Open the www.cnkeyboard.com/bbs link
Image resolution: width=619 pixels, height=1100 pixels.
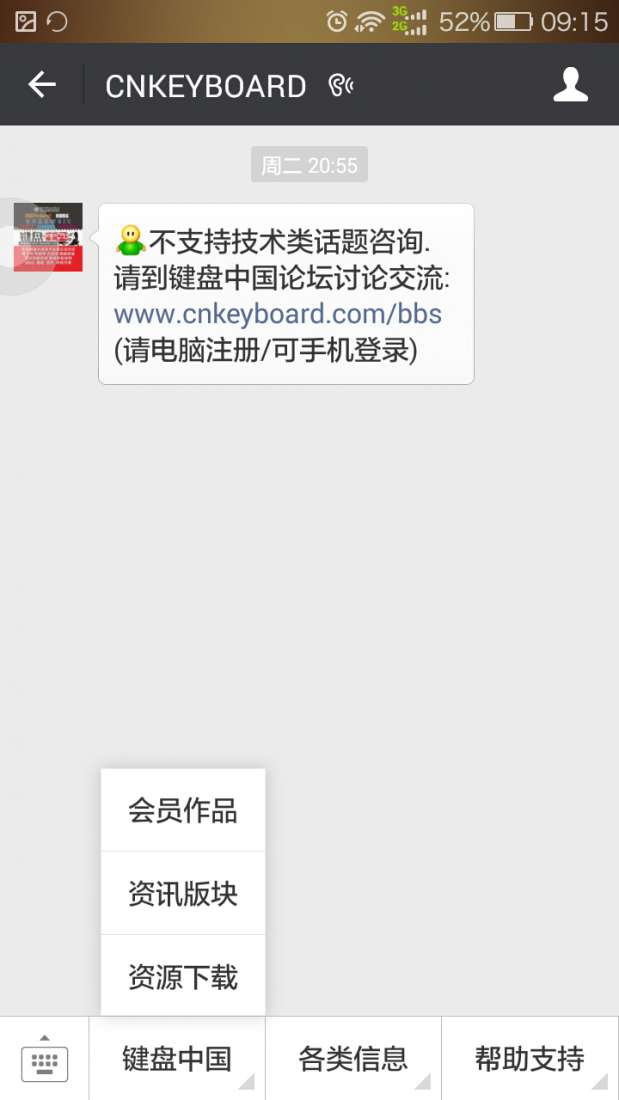[x=278, y=314]
